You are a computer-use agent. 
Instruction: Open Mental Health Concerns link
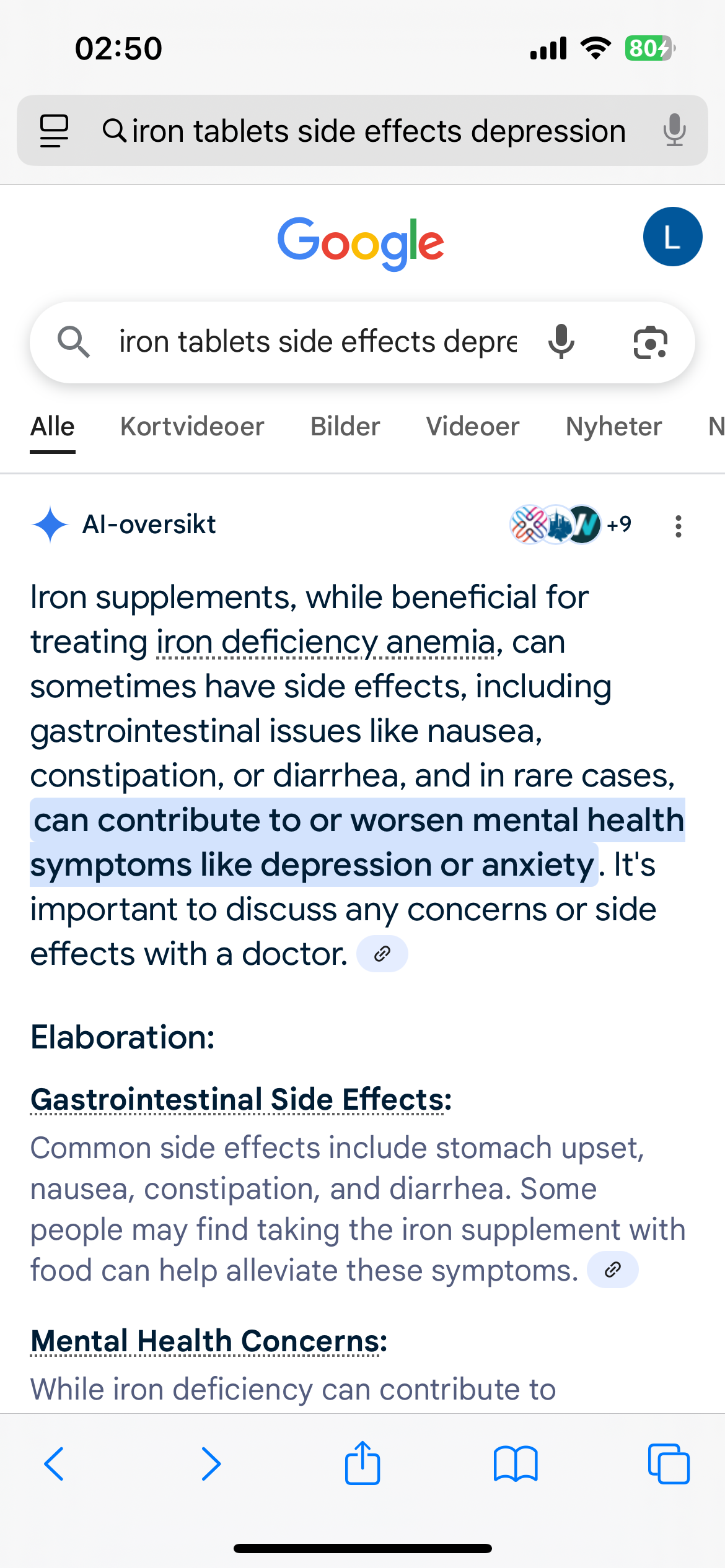pos(209,1341)
